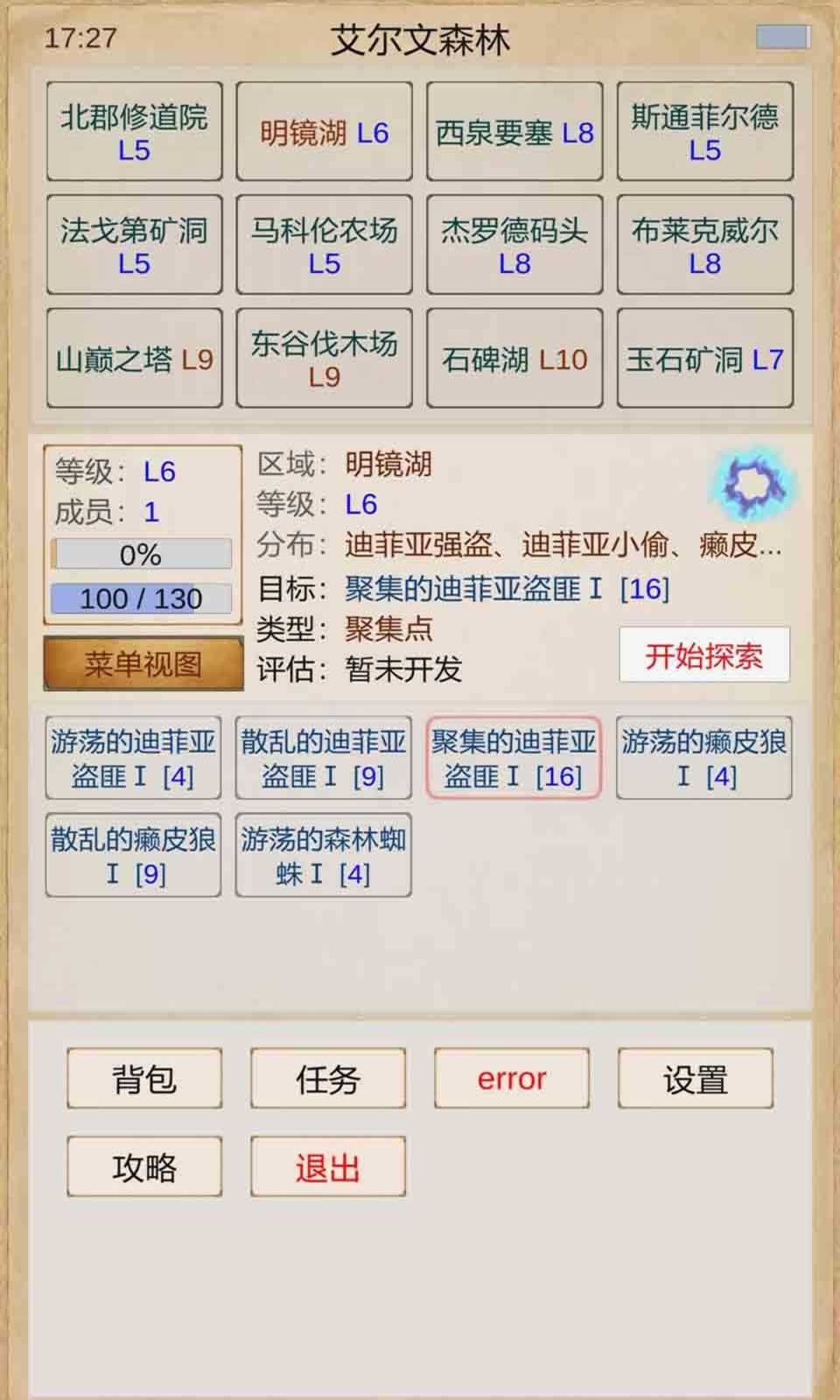Viewport: 840px width, 1400px height.
Task: Tap the 菜单视图 button
Action: click(143, 664)
